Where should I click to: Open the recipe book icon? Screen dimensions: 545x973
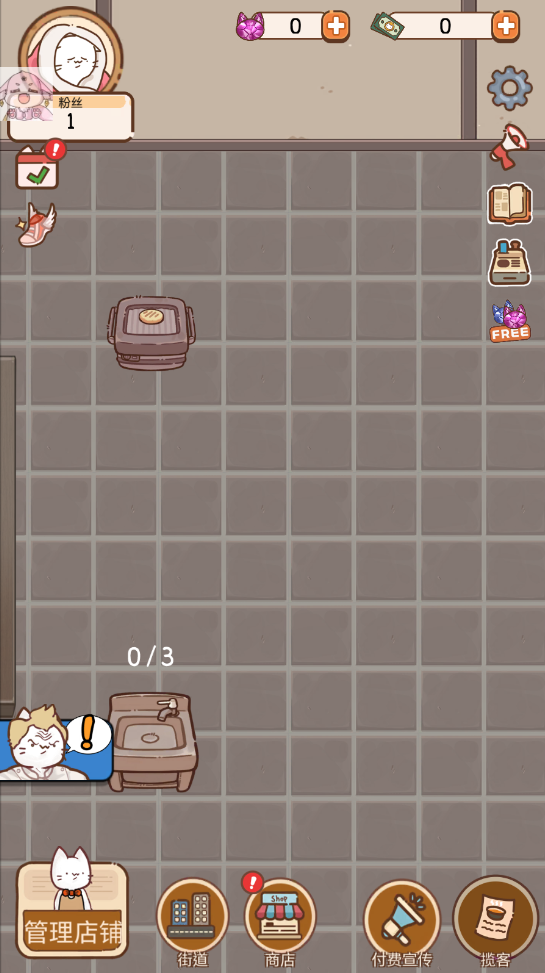click(510, 204)
